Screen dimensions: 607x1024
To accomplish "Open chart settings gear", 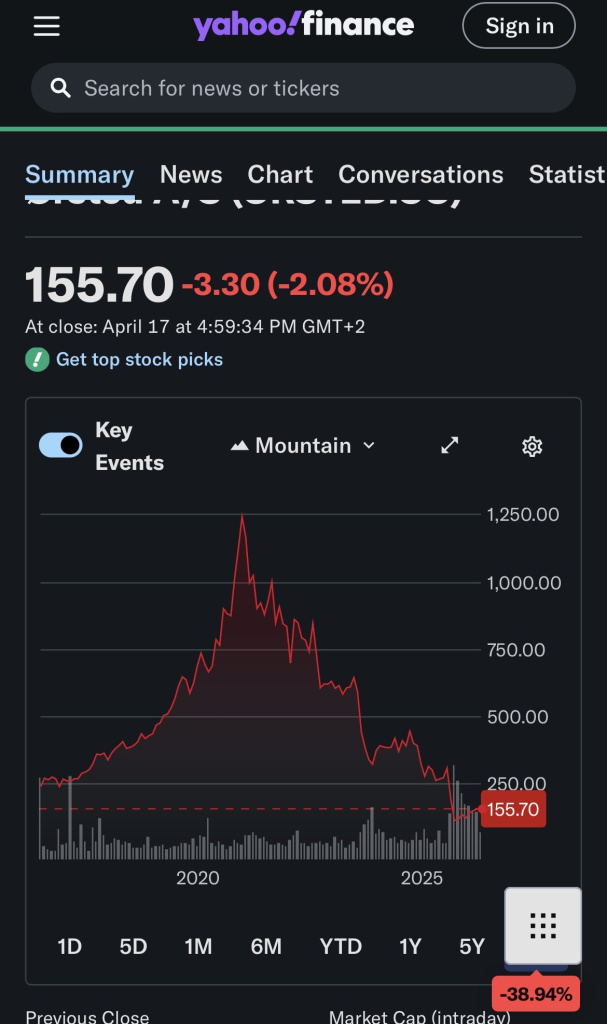I will 532,447.
